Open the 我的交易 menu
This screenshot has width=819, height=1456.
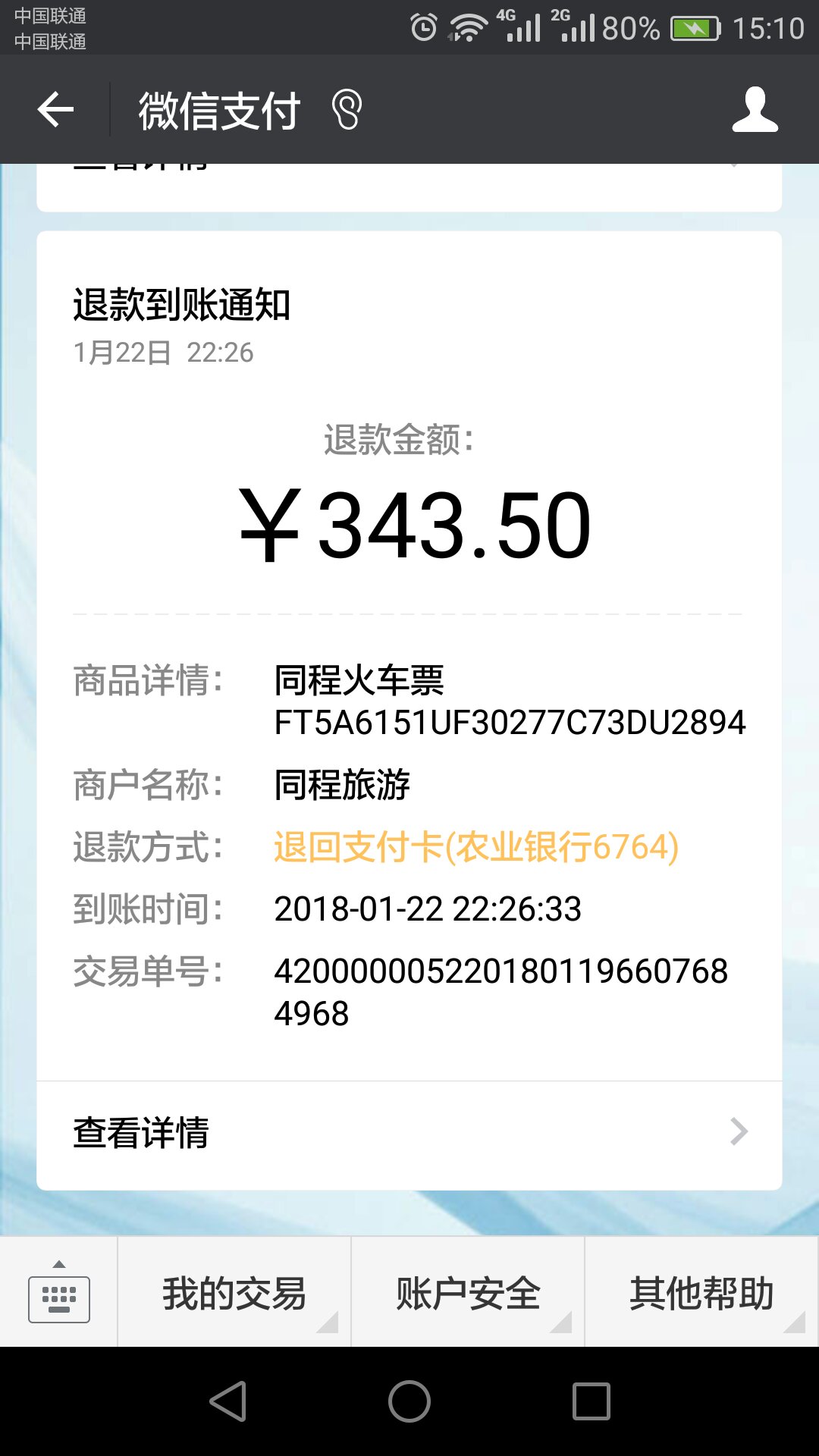(x=234, y=1293)
